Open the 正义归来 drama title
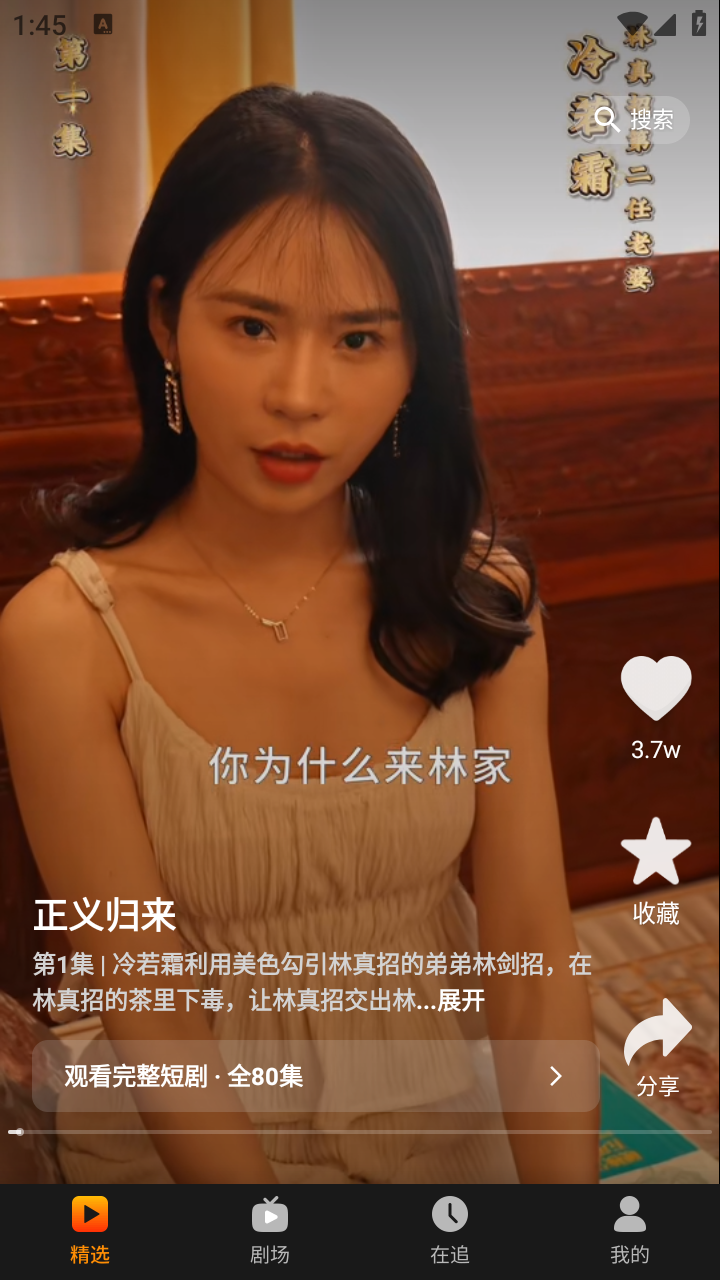This screenshot has height=1280, width=720. [105, 913]
